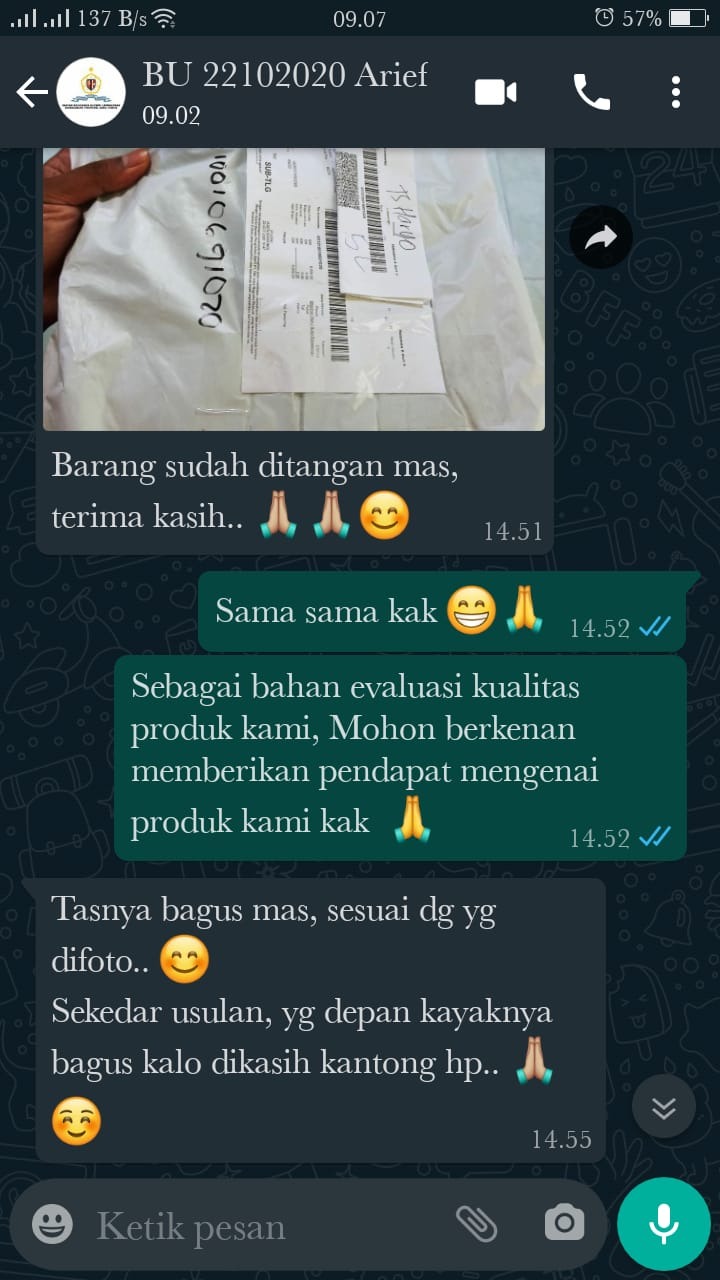
Task: Open the received package photo
Action: [294, 288]
